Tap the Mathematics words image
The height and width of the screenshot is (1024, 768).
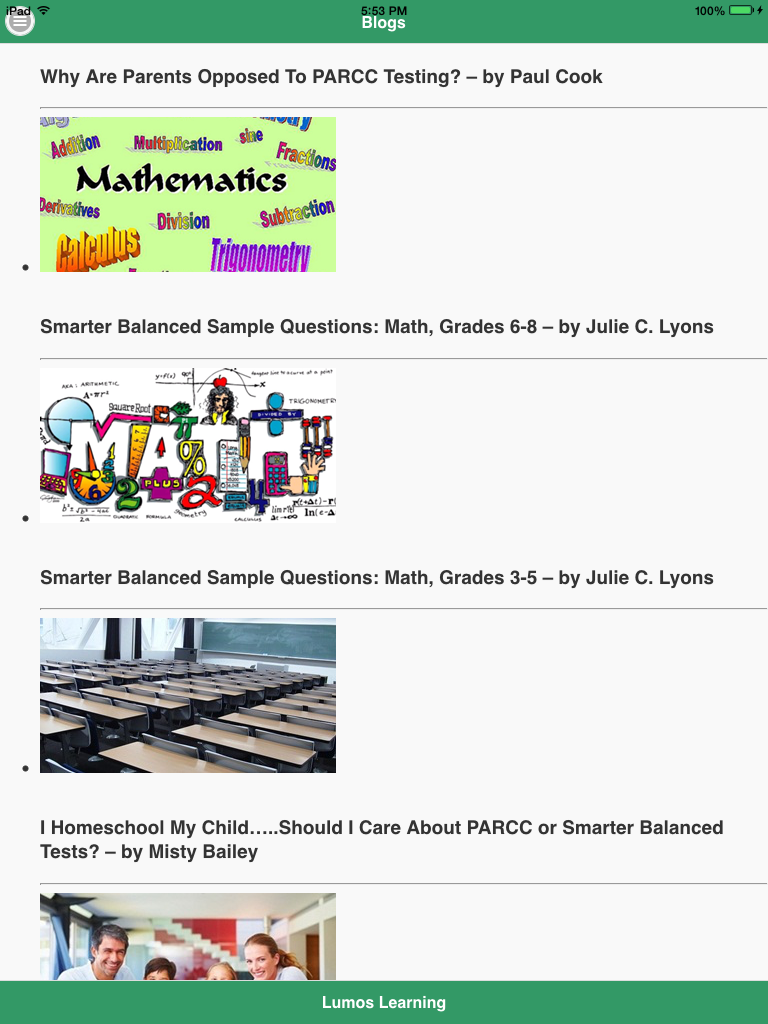pyautogui.click(x=188, y=195)
